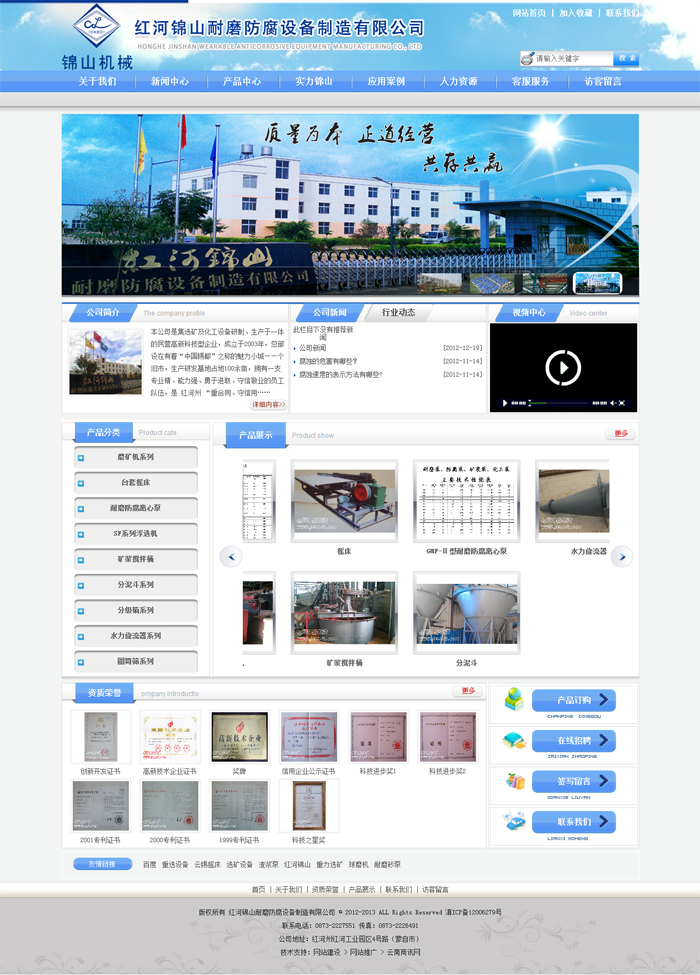
Task: Select 应用案例 in the navigation bar
Action: (386, 81)
